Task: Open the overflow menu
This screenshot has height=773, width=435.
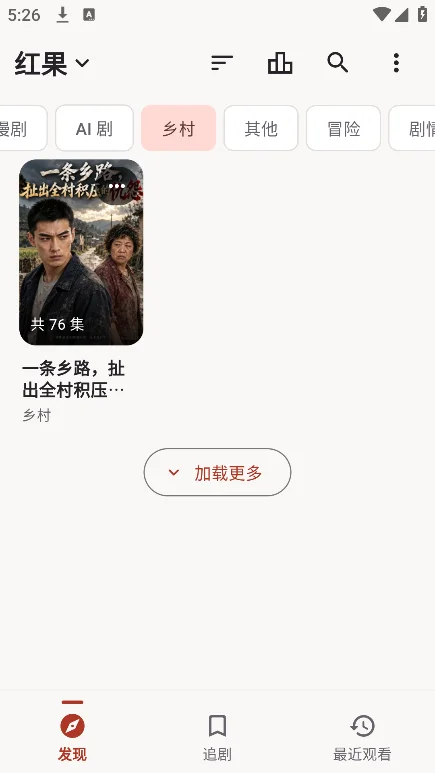Action: click(396, 63)
